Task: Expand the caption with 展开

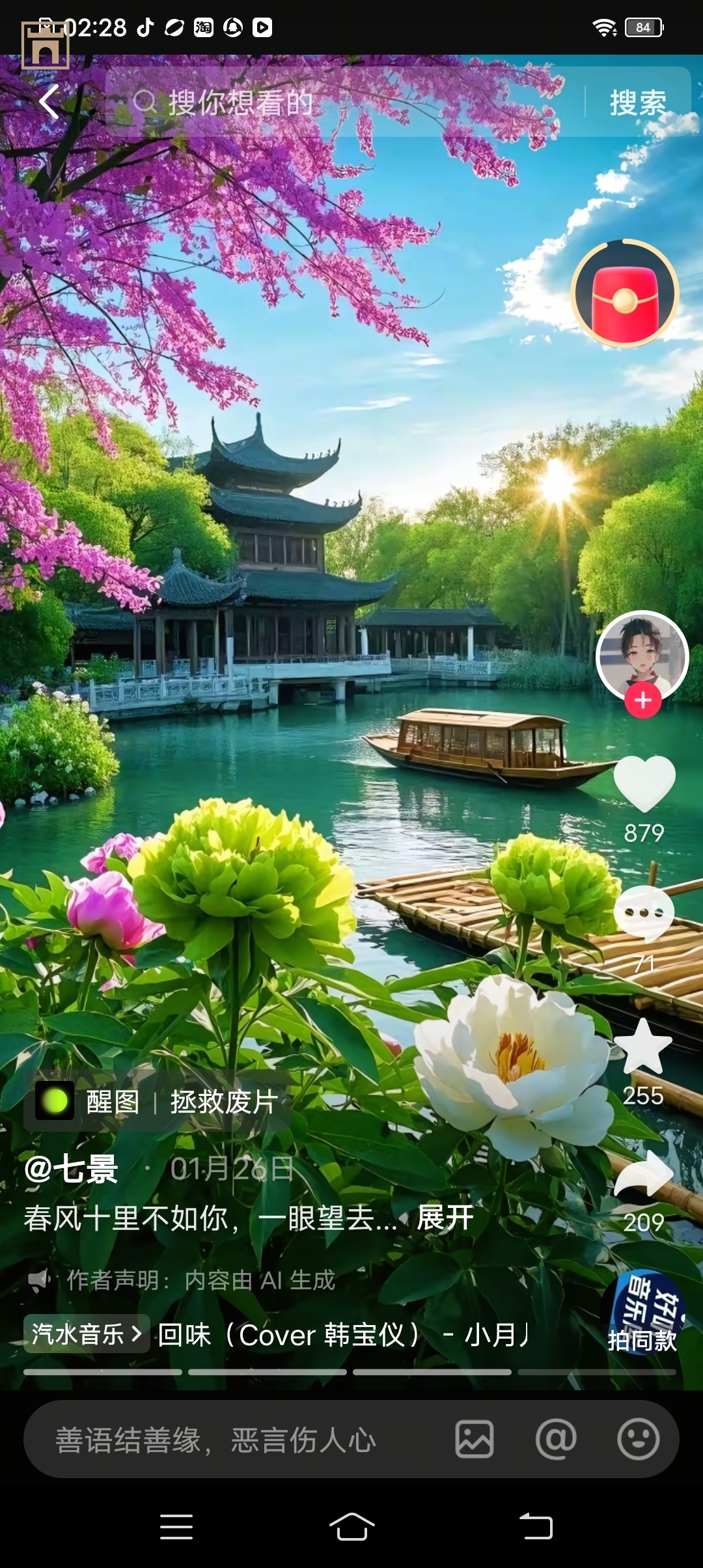Action: [445, 1218]
